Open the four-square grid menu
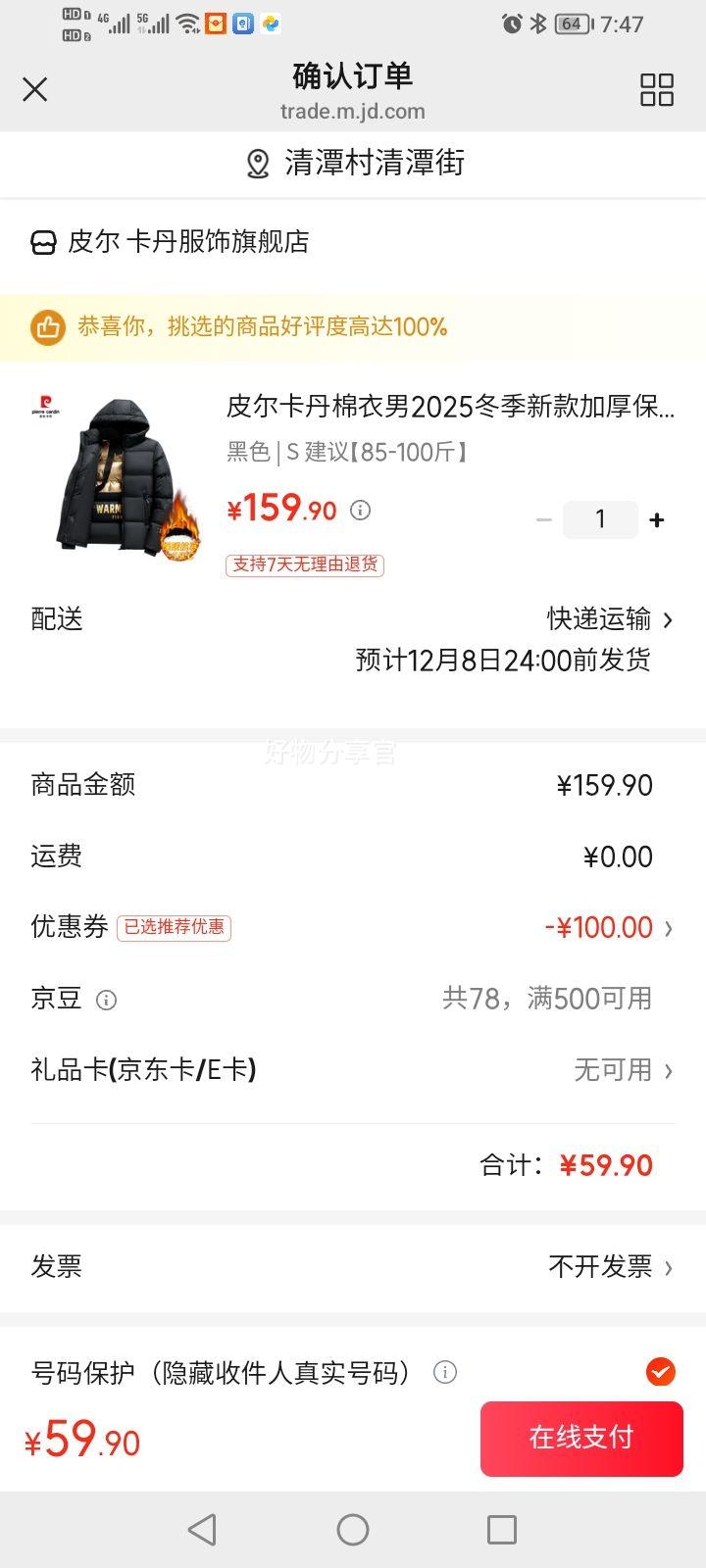The height and width of the screenshot is (1568, 706). (656, 90)
